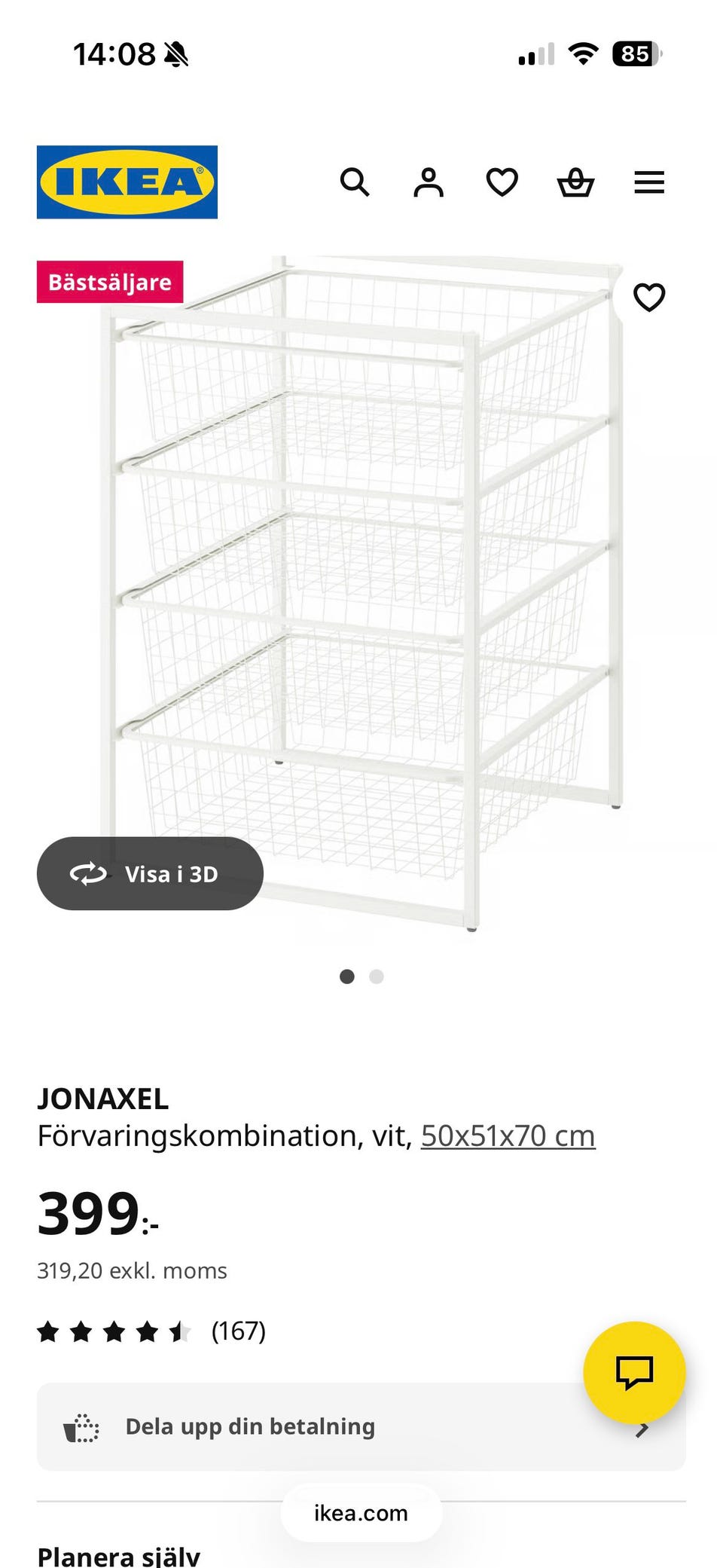The width and height of the screenshot is (723, 1568).
Task: Start a chat with yellow chat button
Action: click(634, 1372)
